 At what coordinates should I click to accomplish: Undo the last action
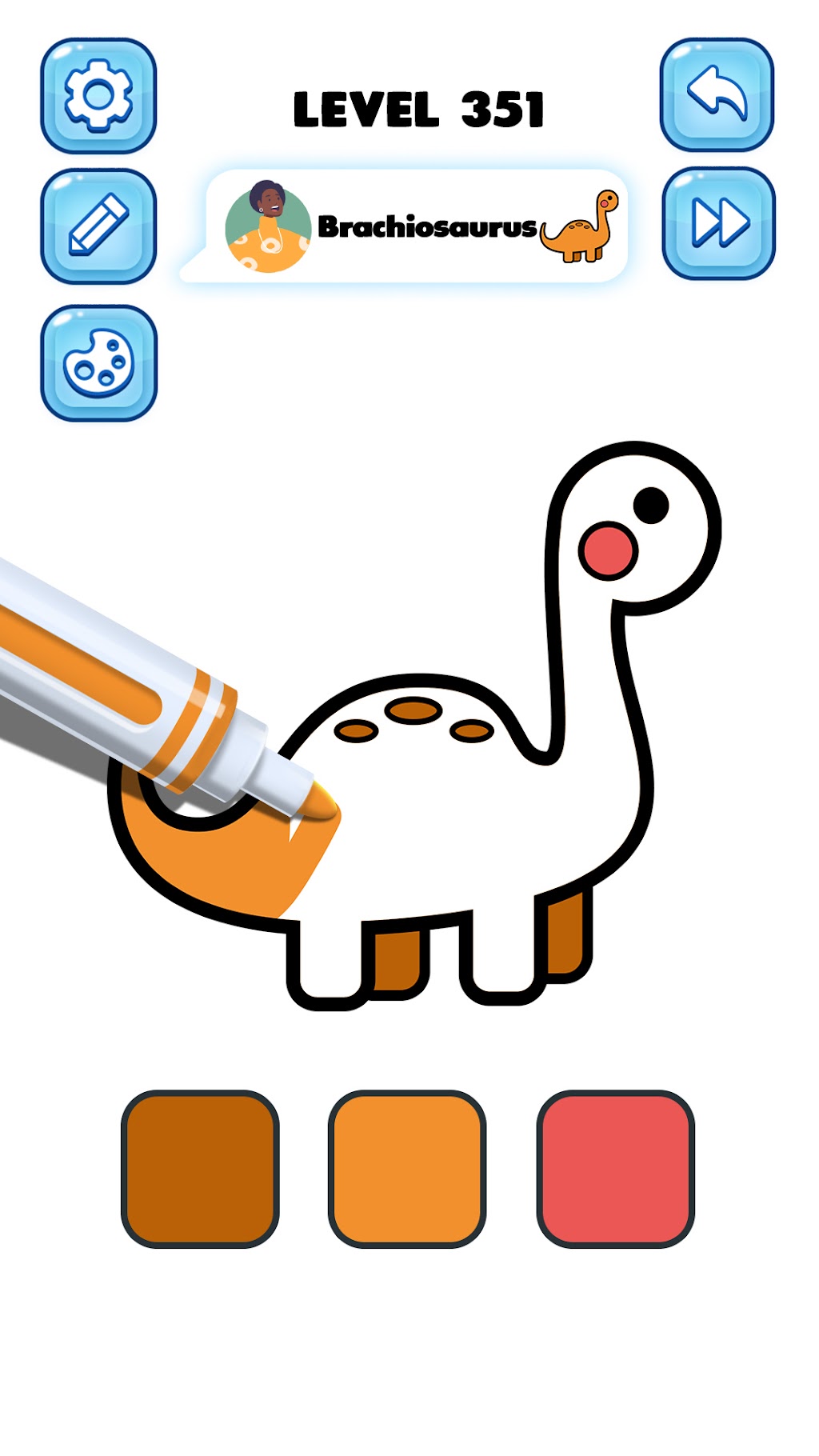coord(717,95)
